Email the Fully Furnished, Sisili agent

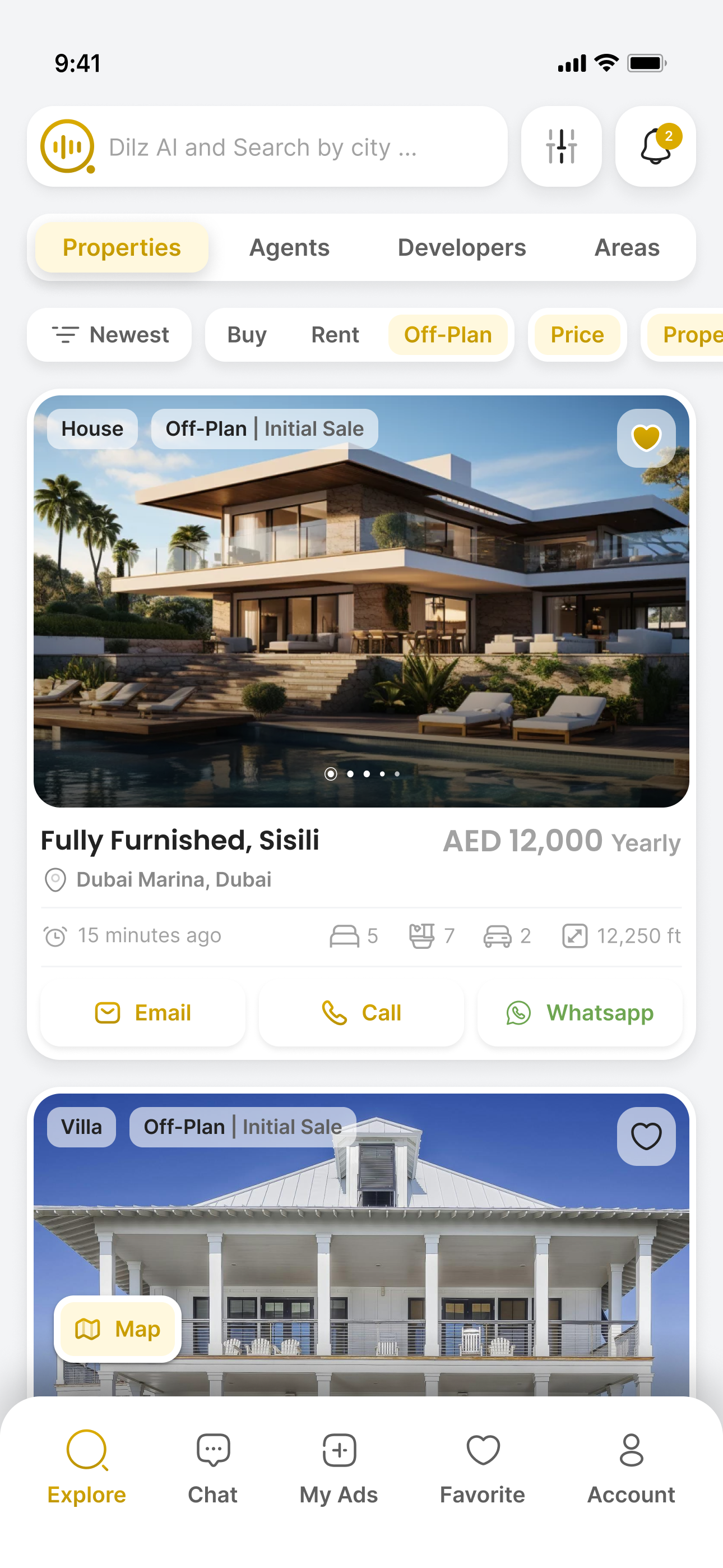click(x=143, y=1013)
